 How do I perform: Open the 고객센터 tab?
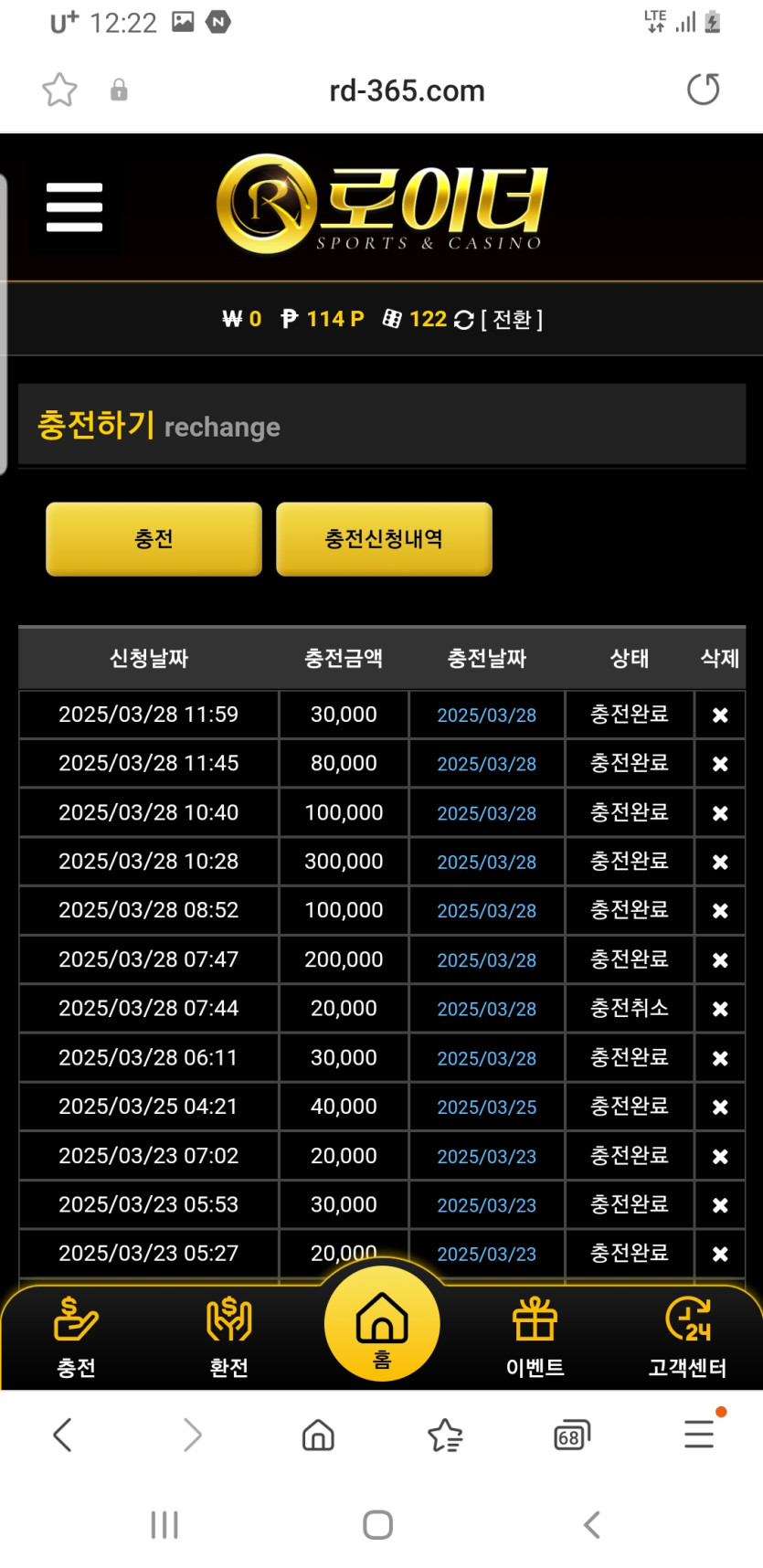coord(687,1337)
